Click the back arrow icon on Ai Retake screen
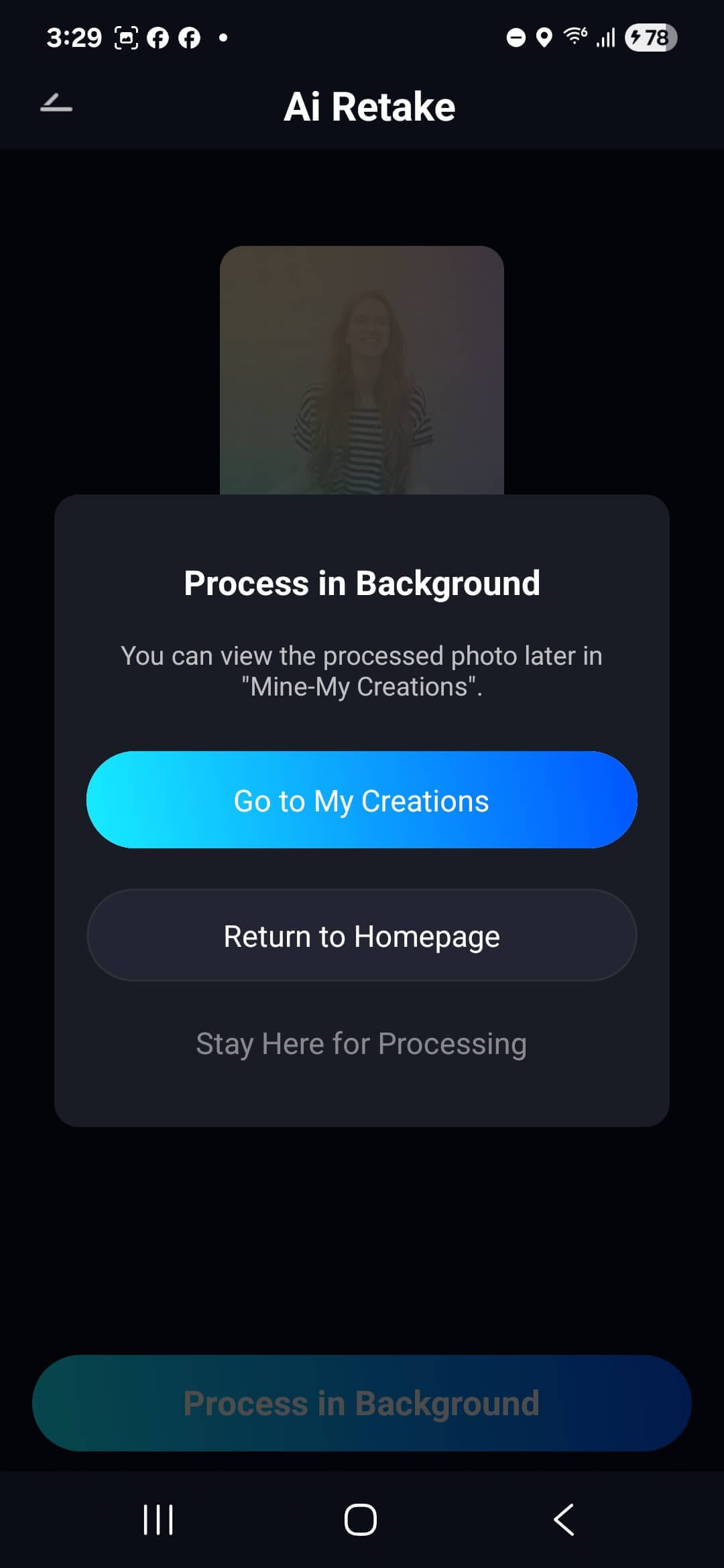The image size is (724, 1568). [56, 104]
